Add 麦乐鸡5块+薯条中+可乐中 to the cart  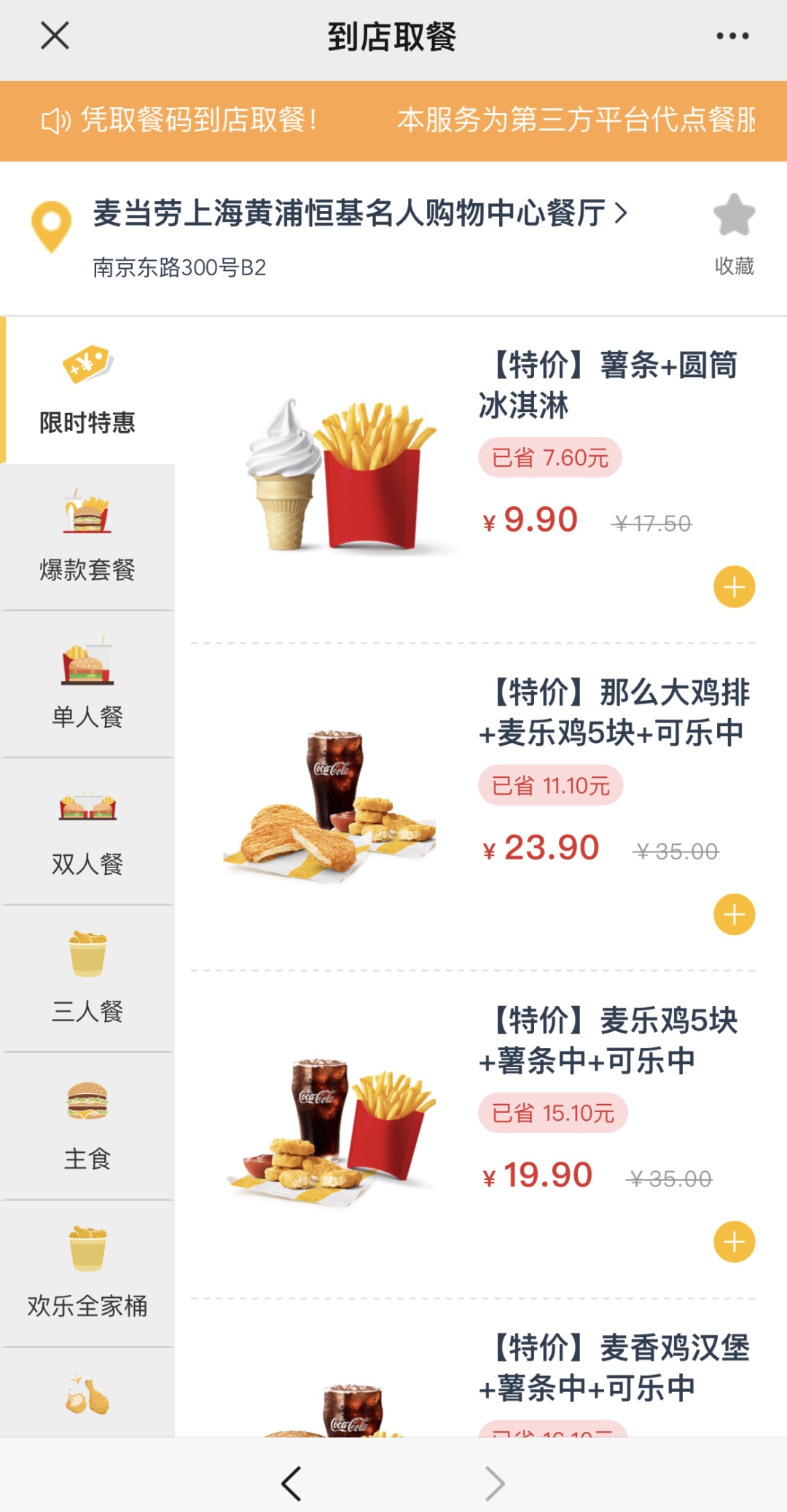[734, 1243]
